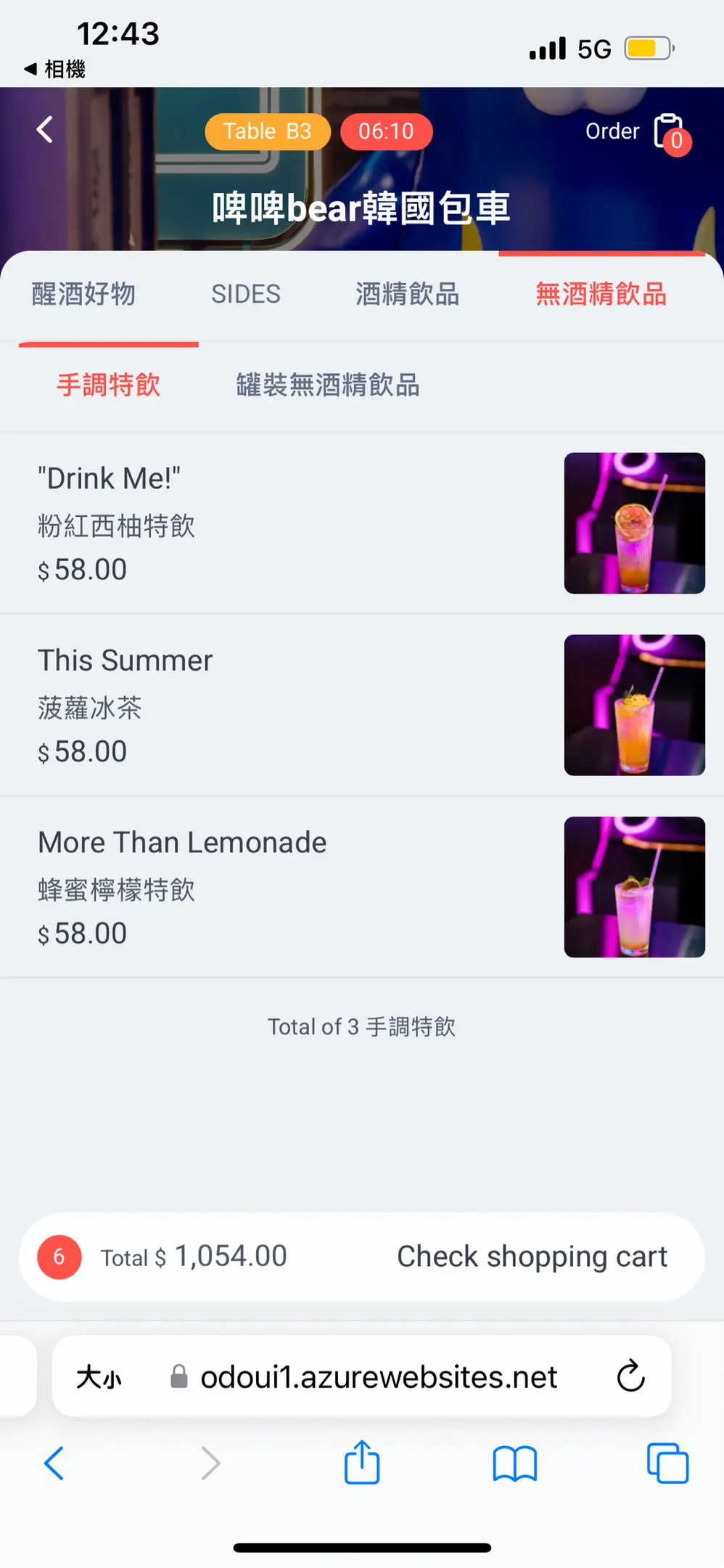Select the 無酒精飲品 tab
Screen dimensions: 724x1568
601,294
